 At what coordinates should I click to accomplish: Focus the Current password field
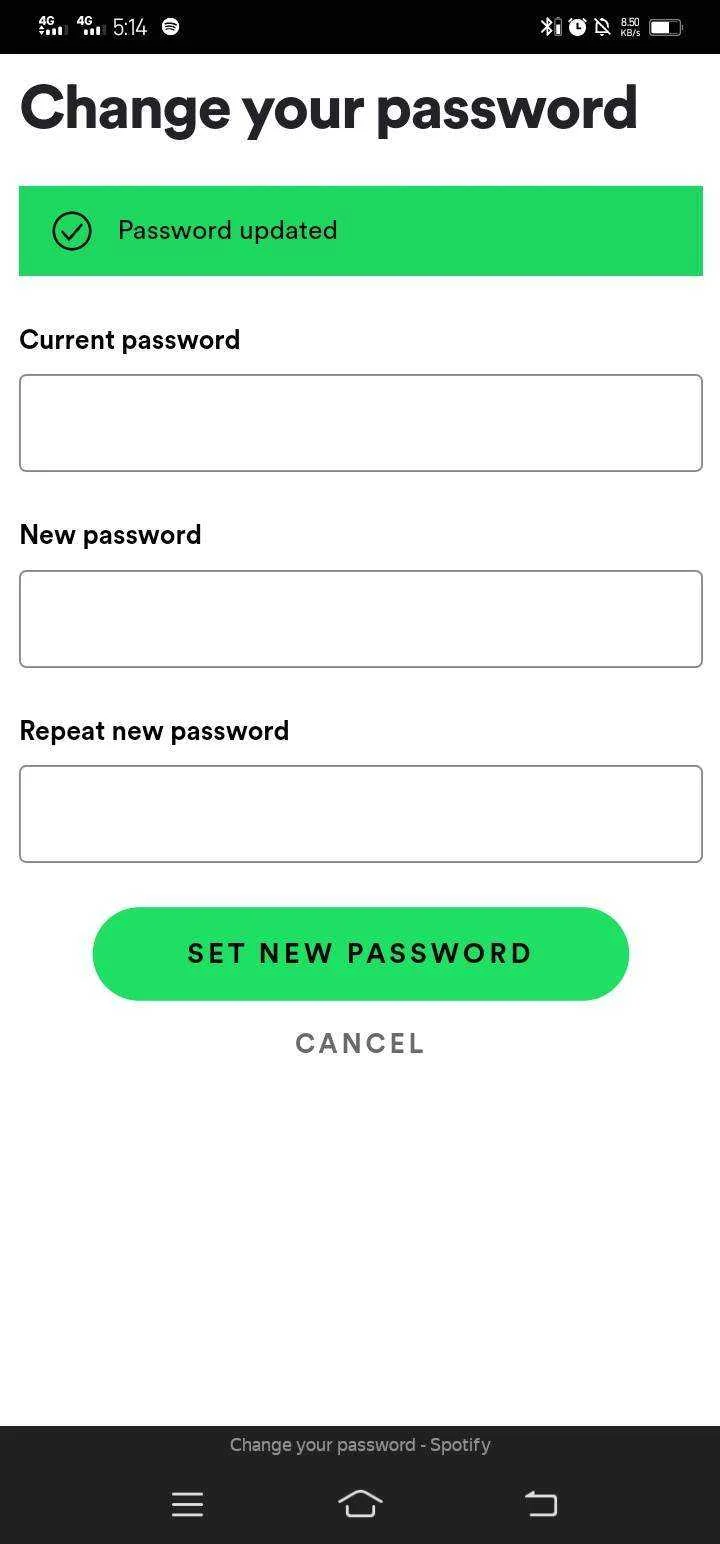click(x=360, y=423)
